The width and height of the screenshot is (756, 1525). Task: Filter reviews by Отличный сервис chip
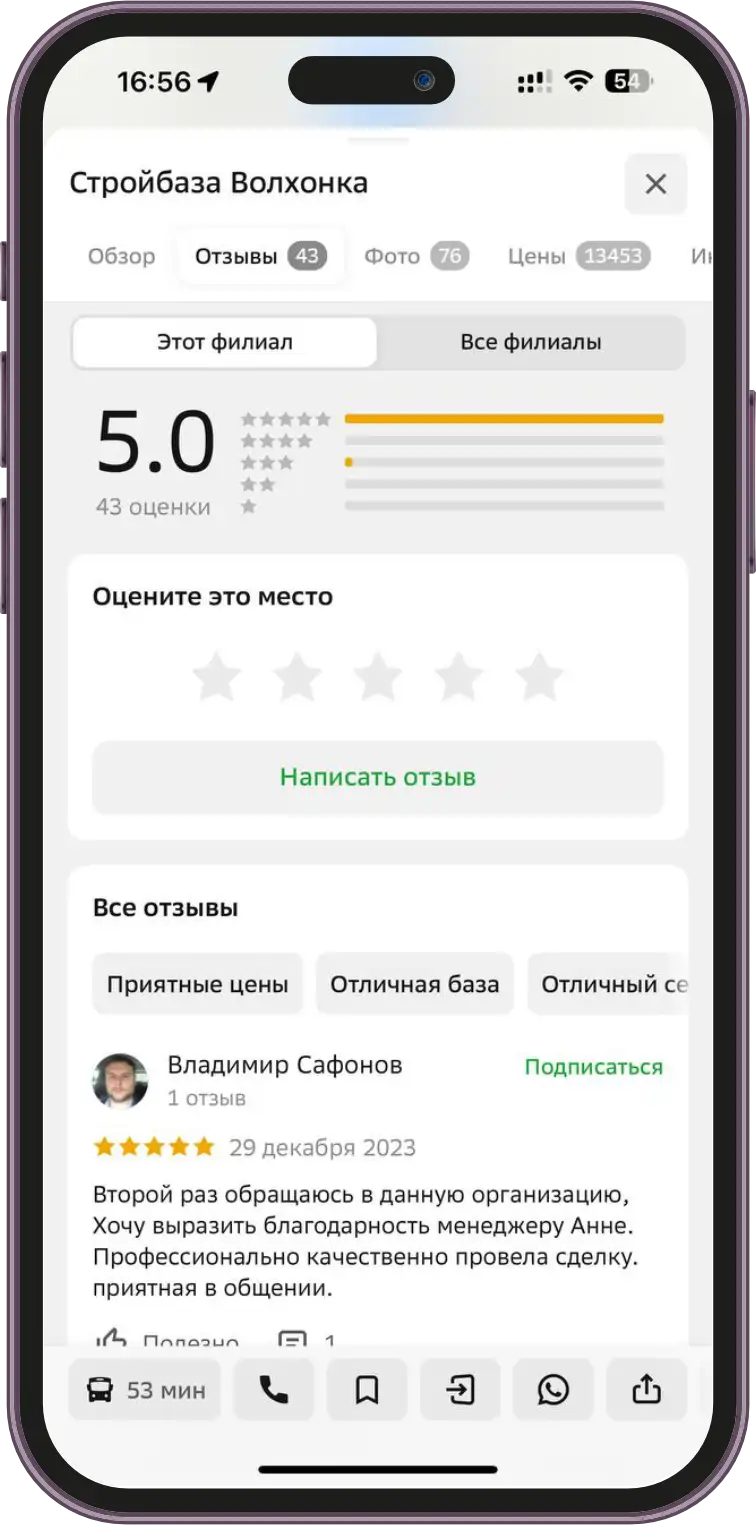pyautogui.click(x=610, y=984)
